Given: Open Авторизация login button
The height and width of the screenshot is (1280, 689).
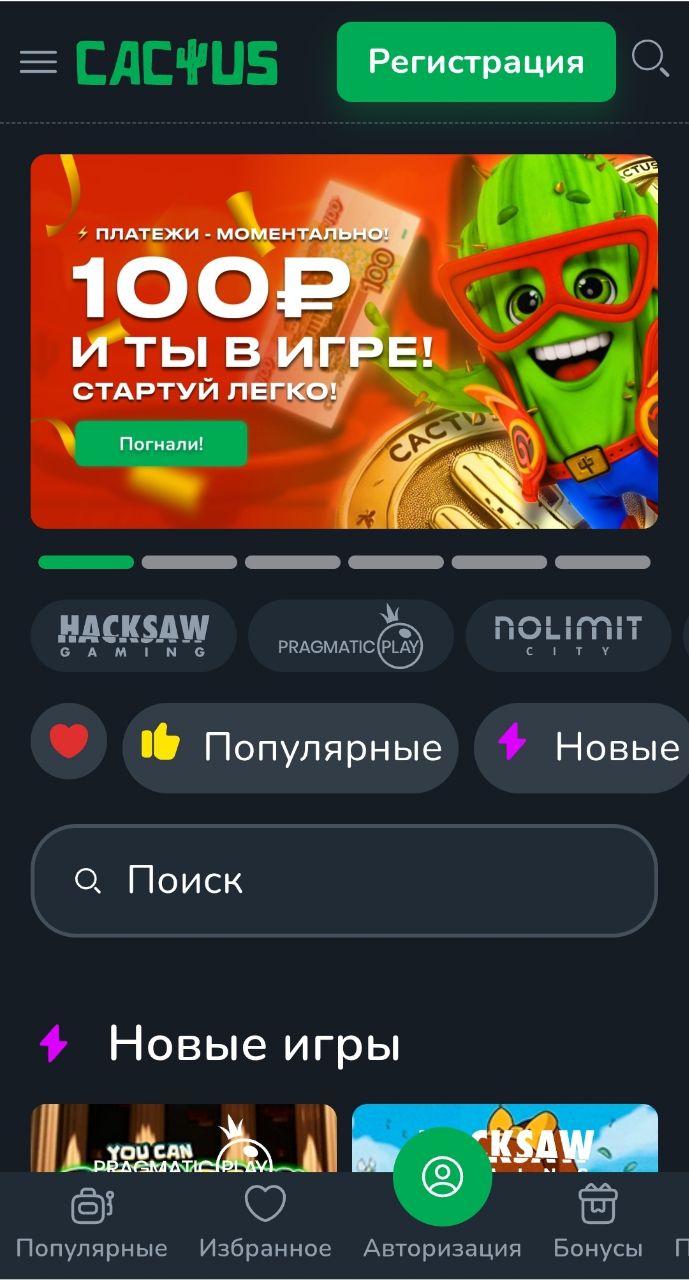Looking at the screenshot, I should pyautogui.click(x=442, y=1180).
